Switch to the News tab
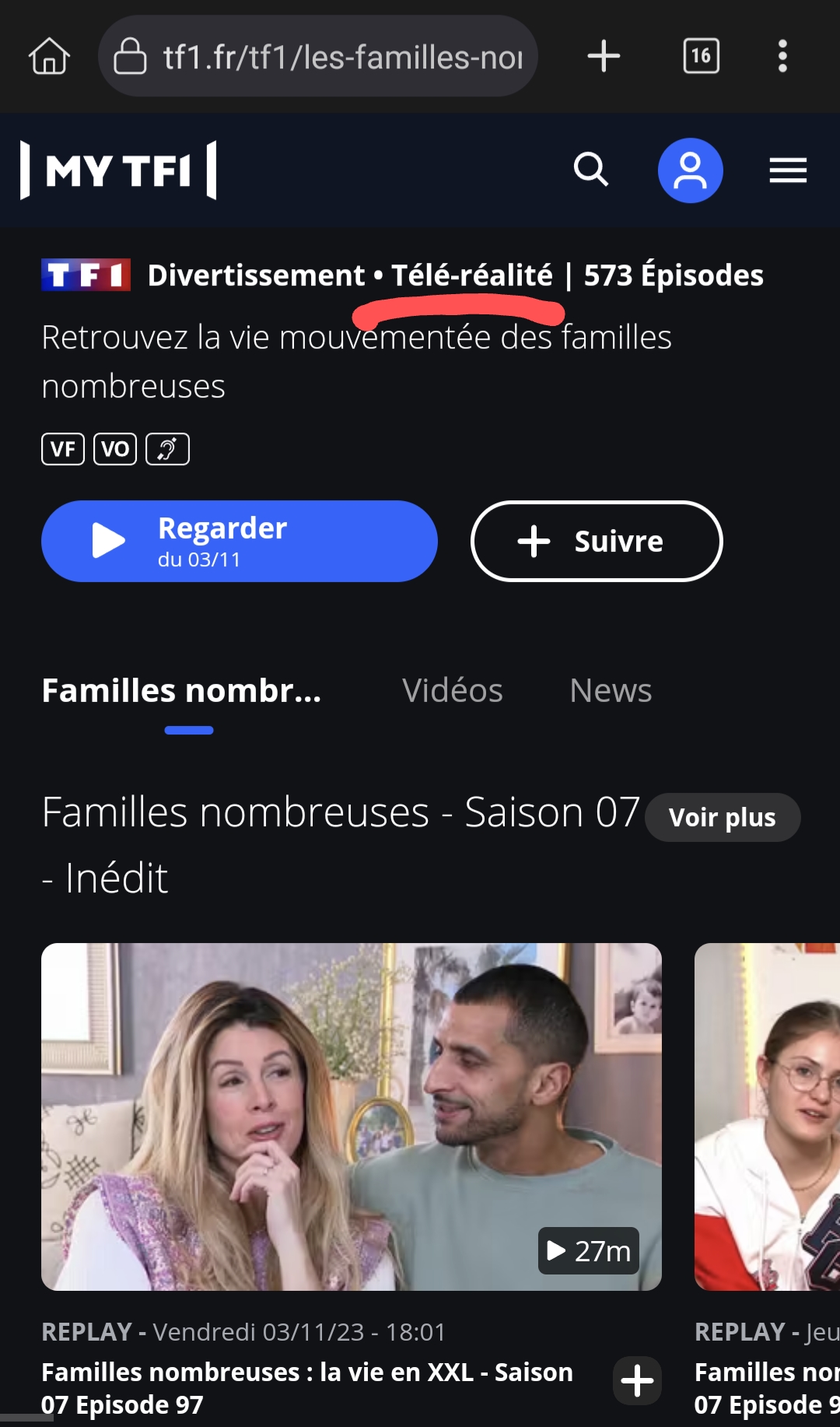Screen dimensions: 840x1427 pyautogui.click(x=611, y=691)
